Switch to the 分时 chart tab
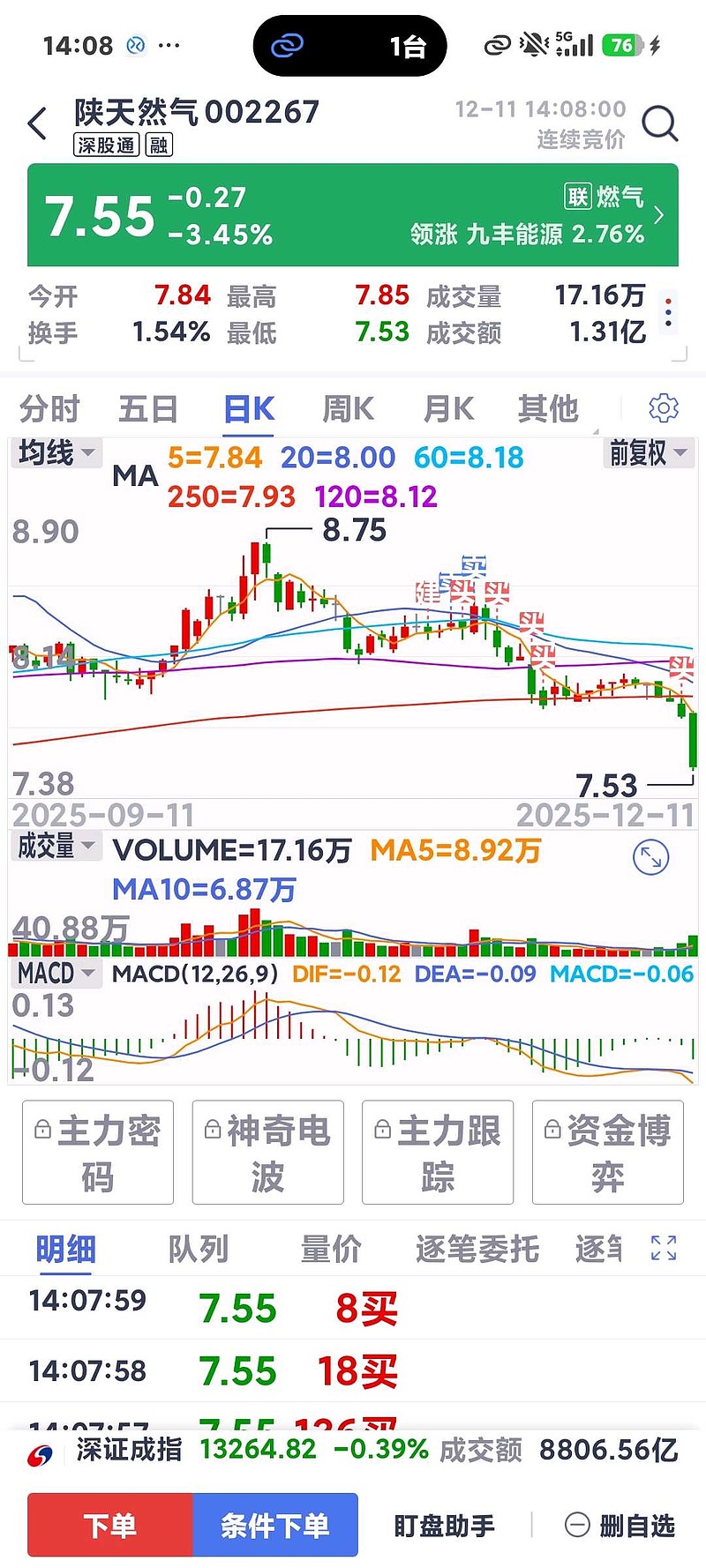 [x=49, y=409]
